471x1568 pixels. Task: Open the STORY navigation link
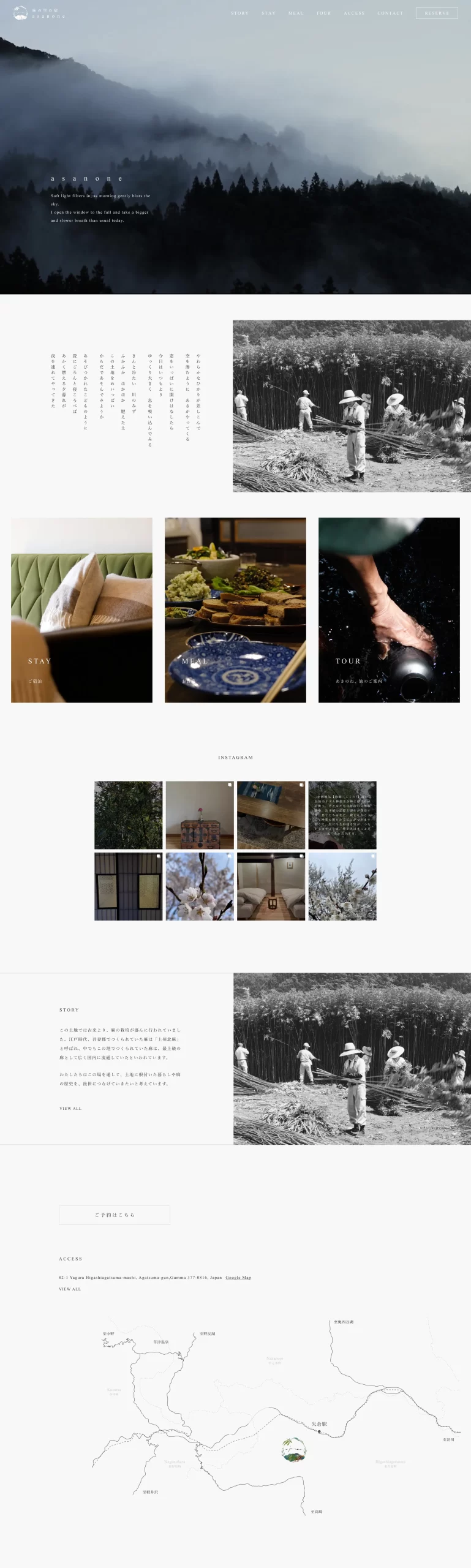pos(239,13)
